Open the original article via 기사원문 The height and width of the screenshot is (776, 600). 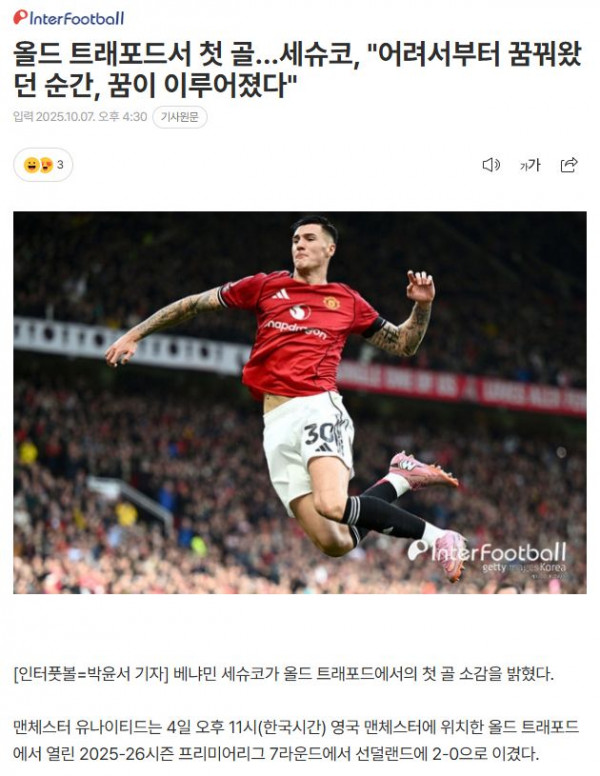(181, 117)
